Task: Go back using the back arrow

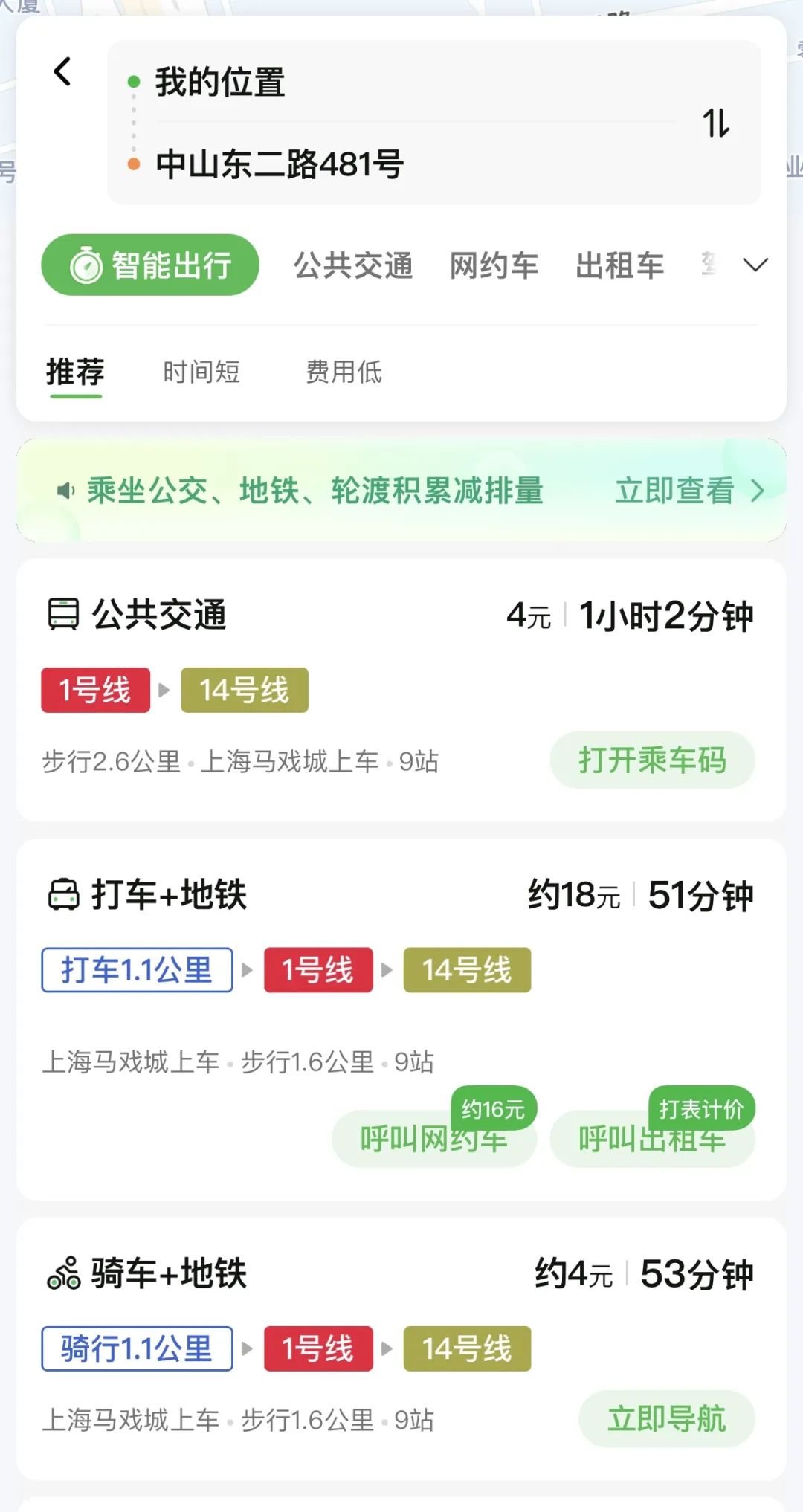Action: (63, 72)
